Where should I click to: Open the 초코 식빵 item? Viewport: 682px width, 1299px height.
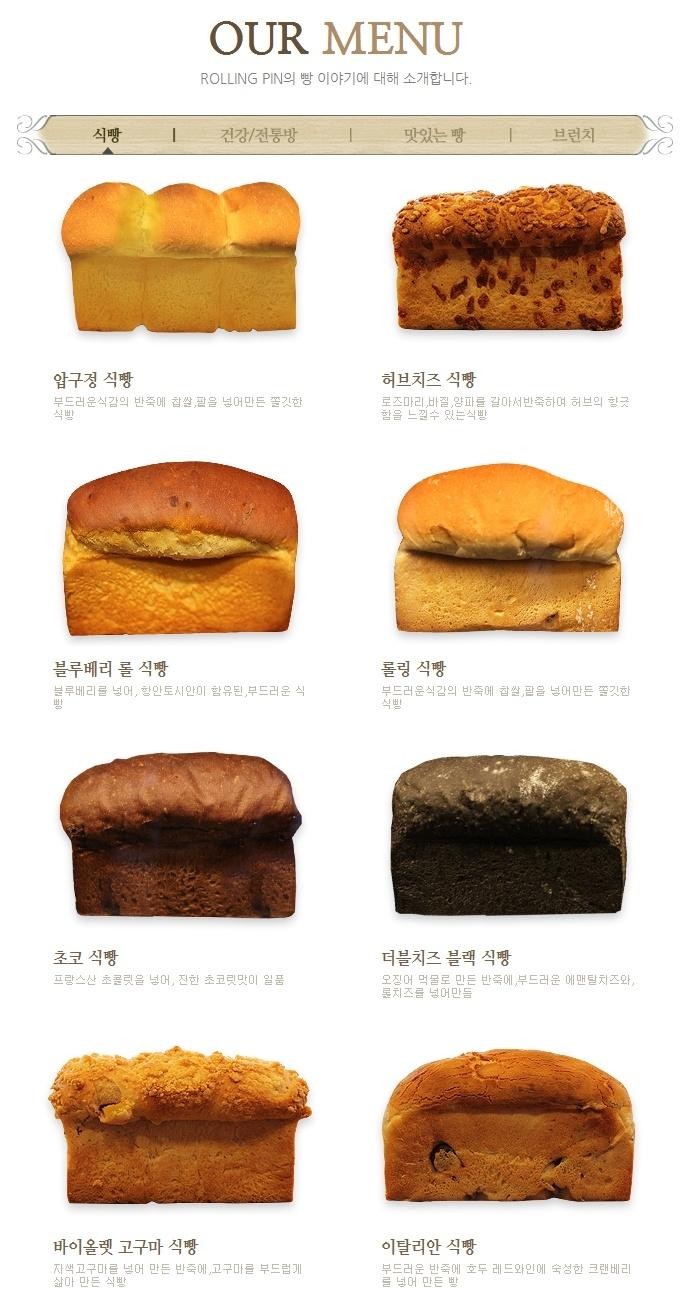click(180, 835)
